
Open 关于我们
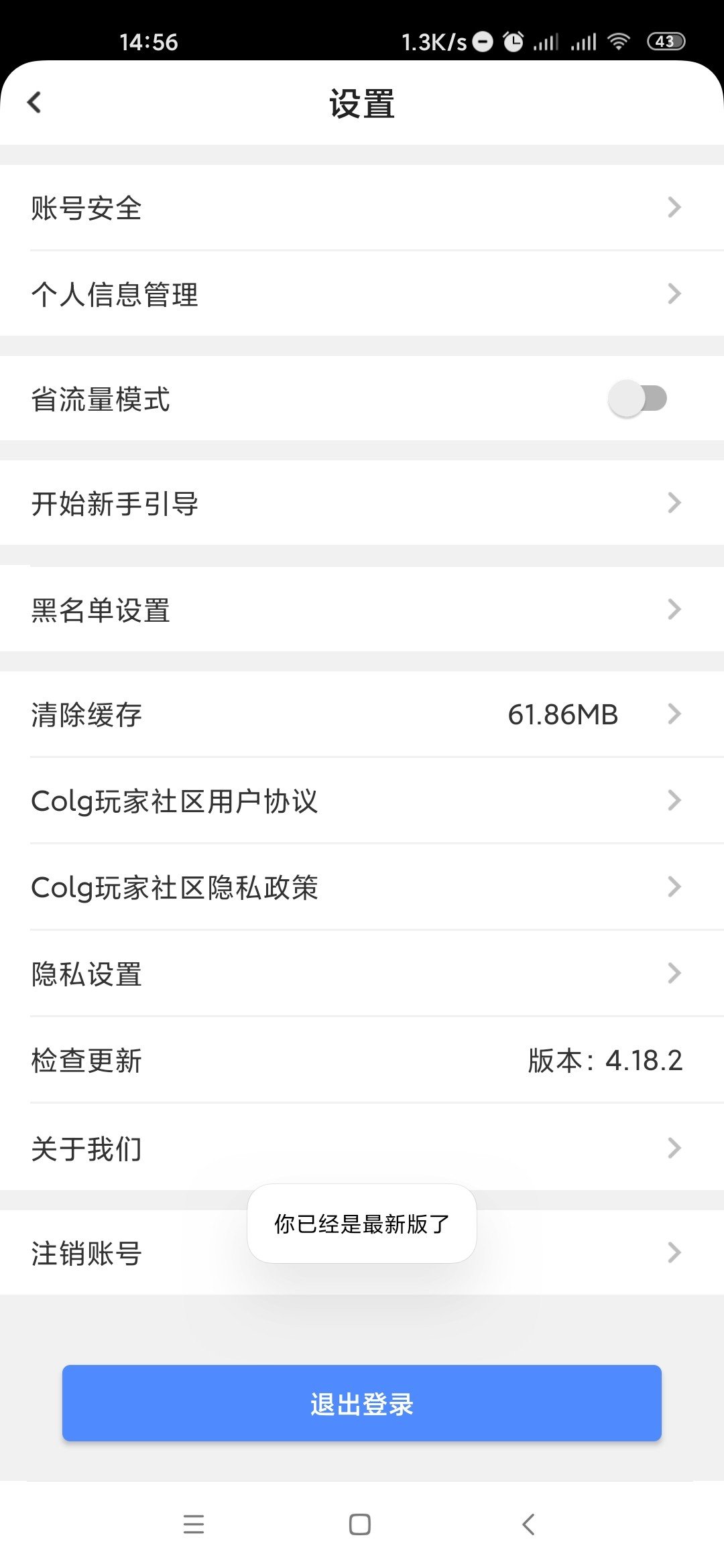coord(362,1147)
